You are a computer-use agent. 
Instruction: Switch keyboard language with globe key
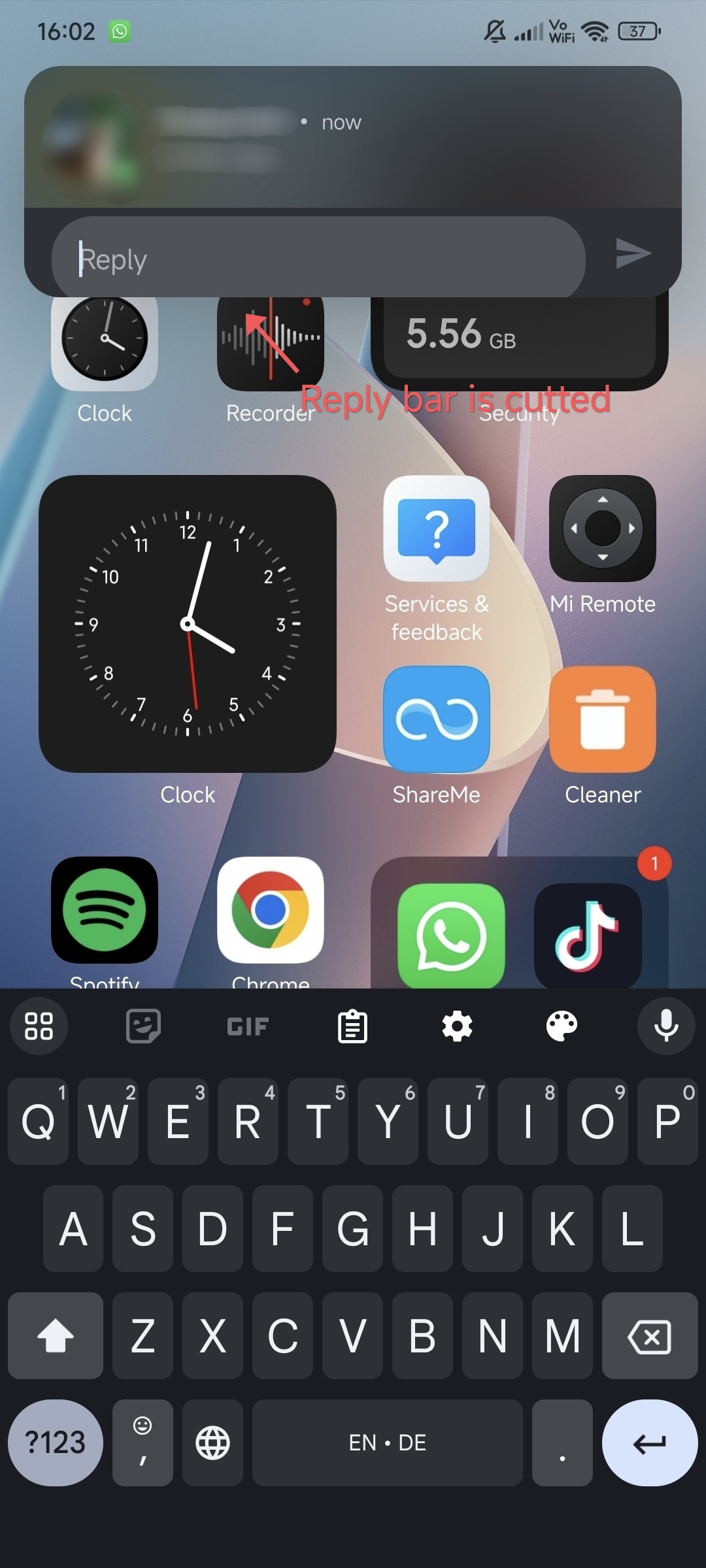tap(212, 1443)
